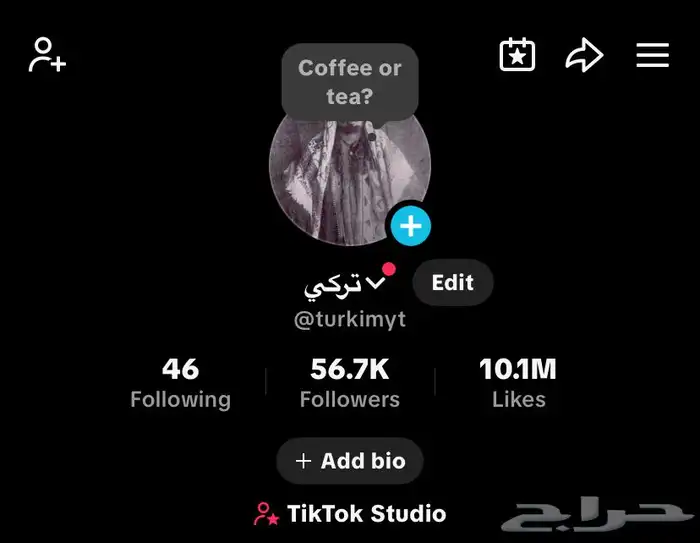Open the calendar star icon

[517, 55]
